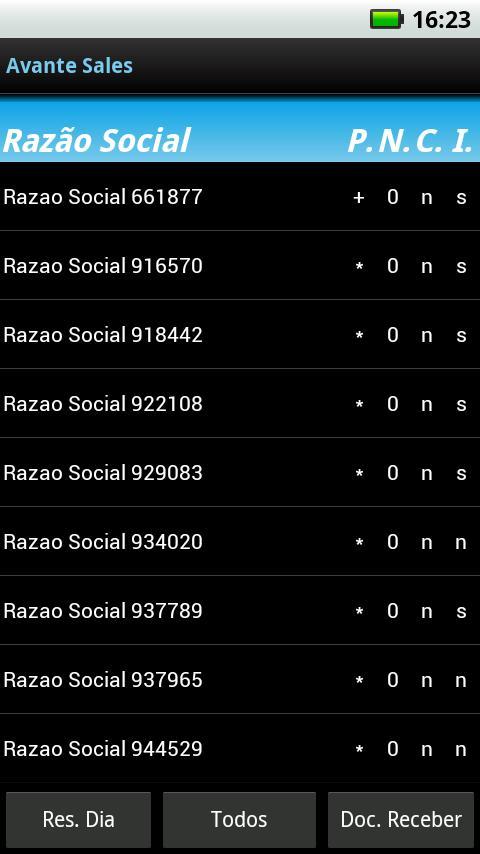Choose Razao Social 922108

[240, 404]
